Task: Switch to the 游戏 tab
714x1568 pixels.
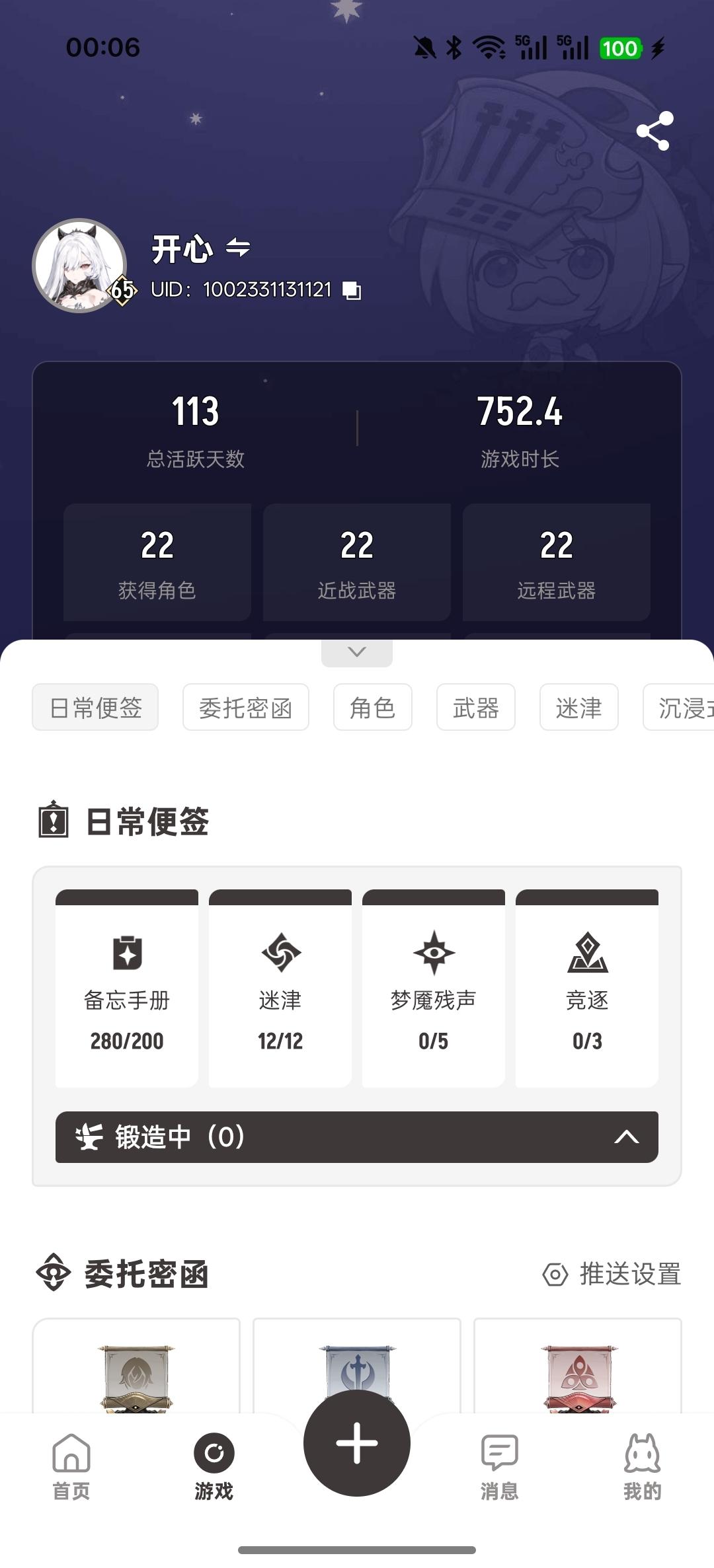Action: 214,1463
